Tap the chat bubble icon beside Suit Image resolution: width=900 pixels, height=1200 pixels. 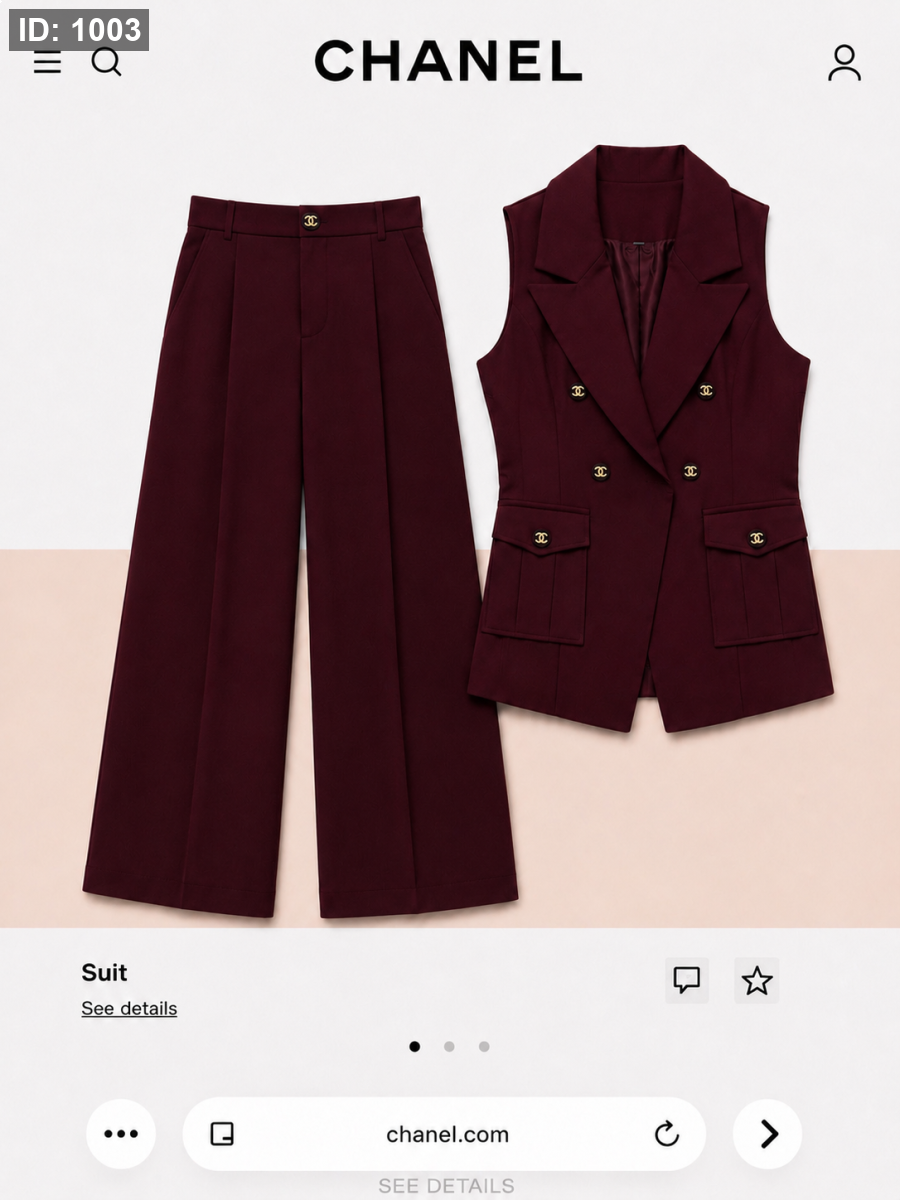point(687,980)
